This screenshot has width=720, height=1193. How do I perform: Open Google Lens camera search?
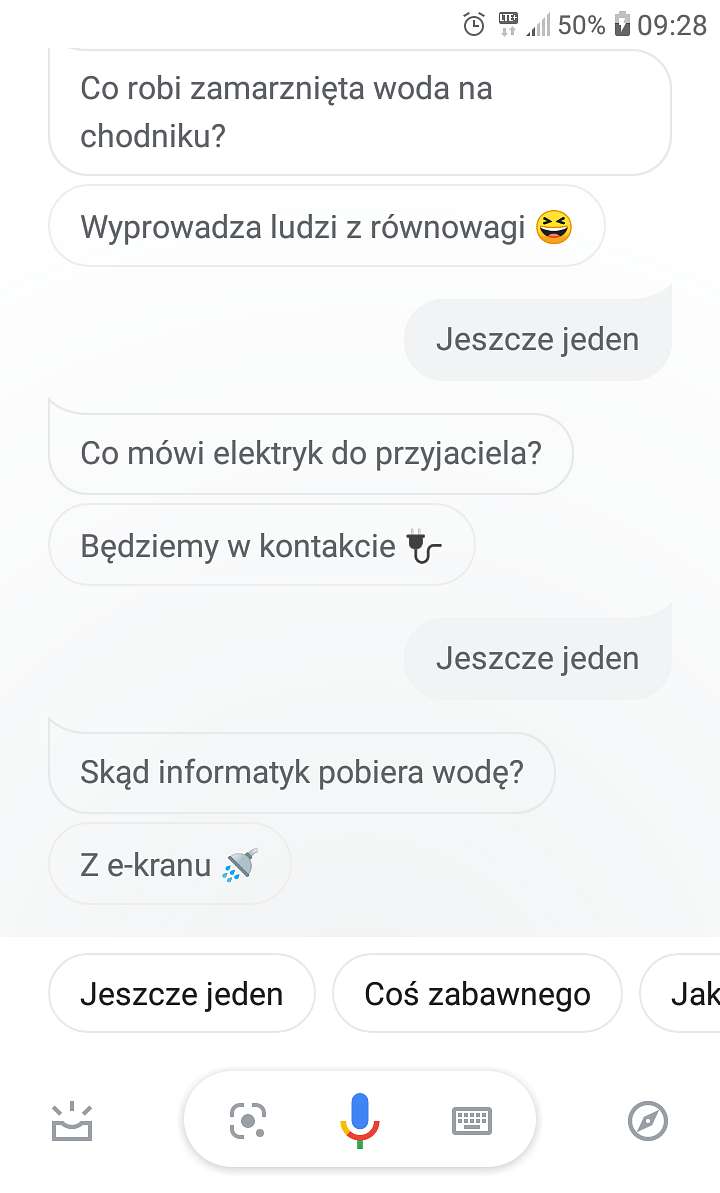point(247,1121)
